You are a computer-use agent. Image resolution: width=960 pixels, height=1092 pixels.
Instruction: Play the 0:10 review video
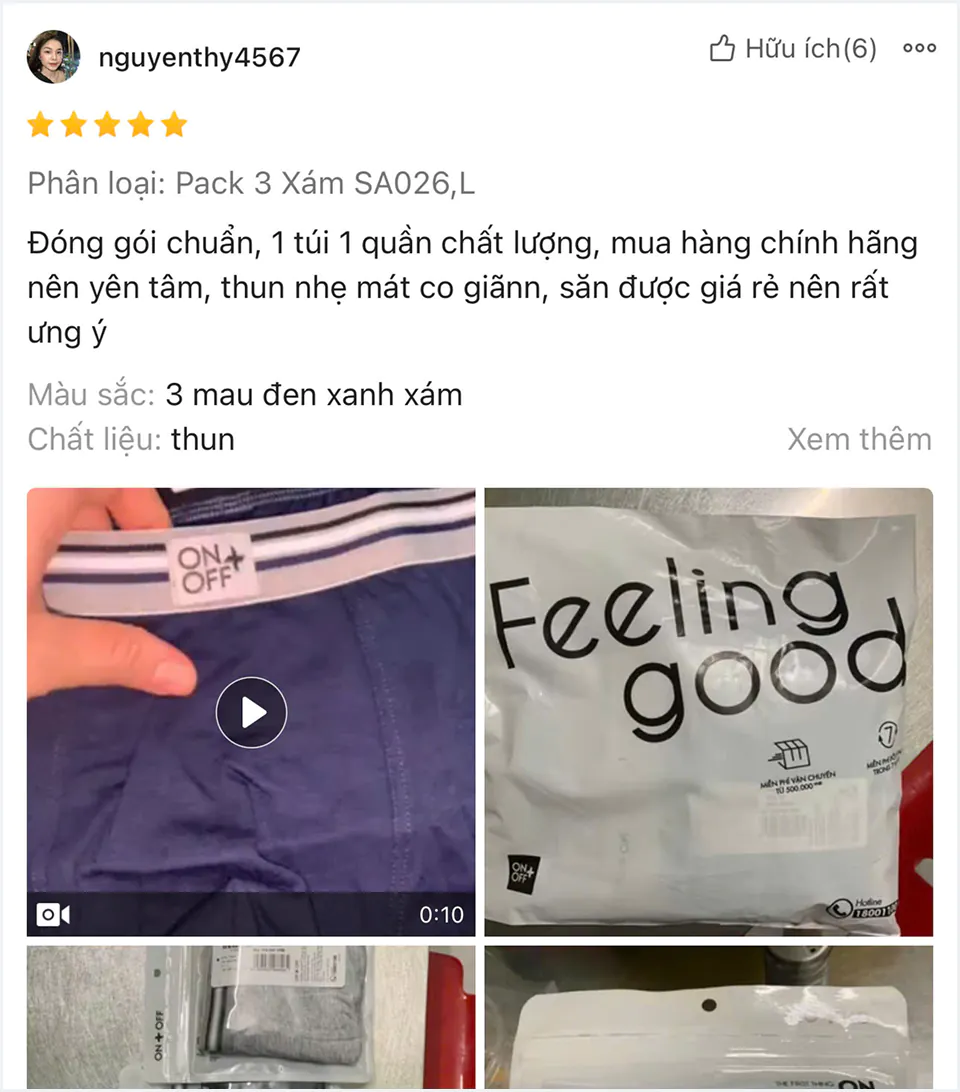click(251, 712)
